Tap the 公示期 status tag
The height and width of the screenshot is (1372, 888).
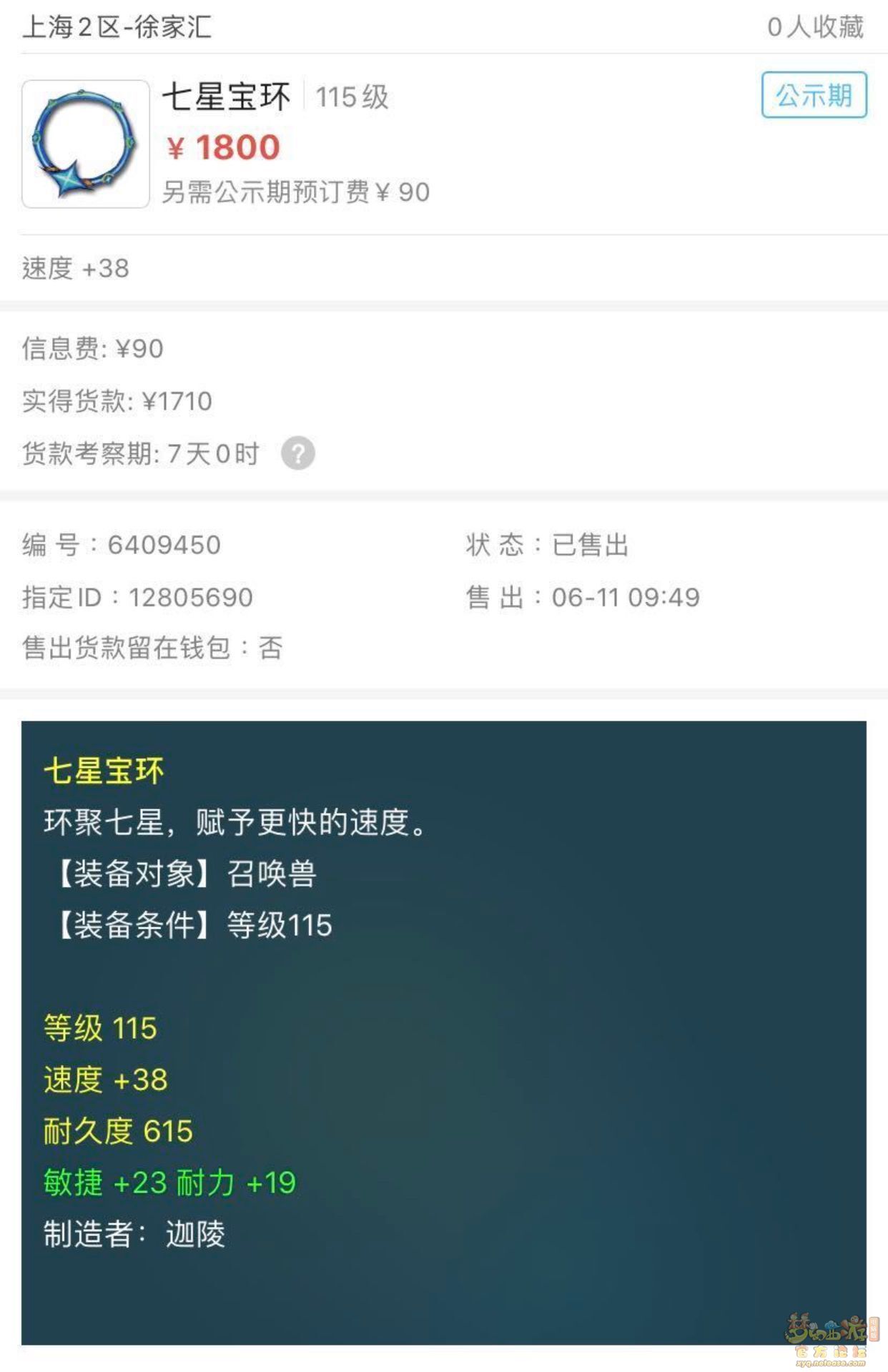click(814, 95)
